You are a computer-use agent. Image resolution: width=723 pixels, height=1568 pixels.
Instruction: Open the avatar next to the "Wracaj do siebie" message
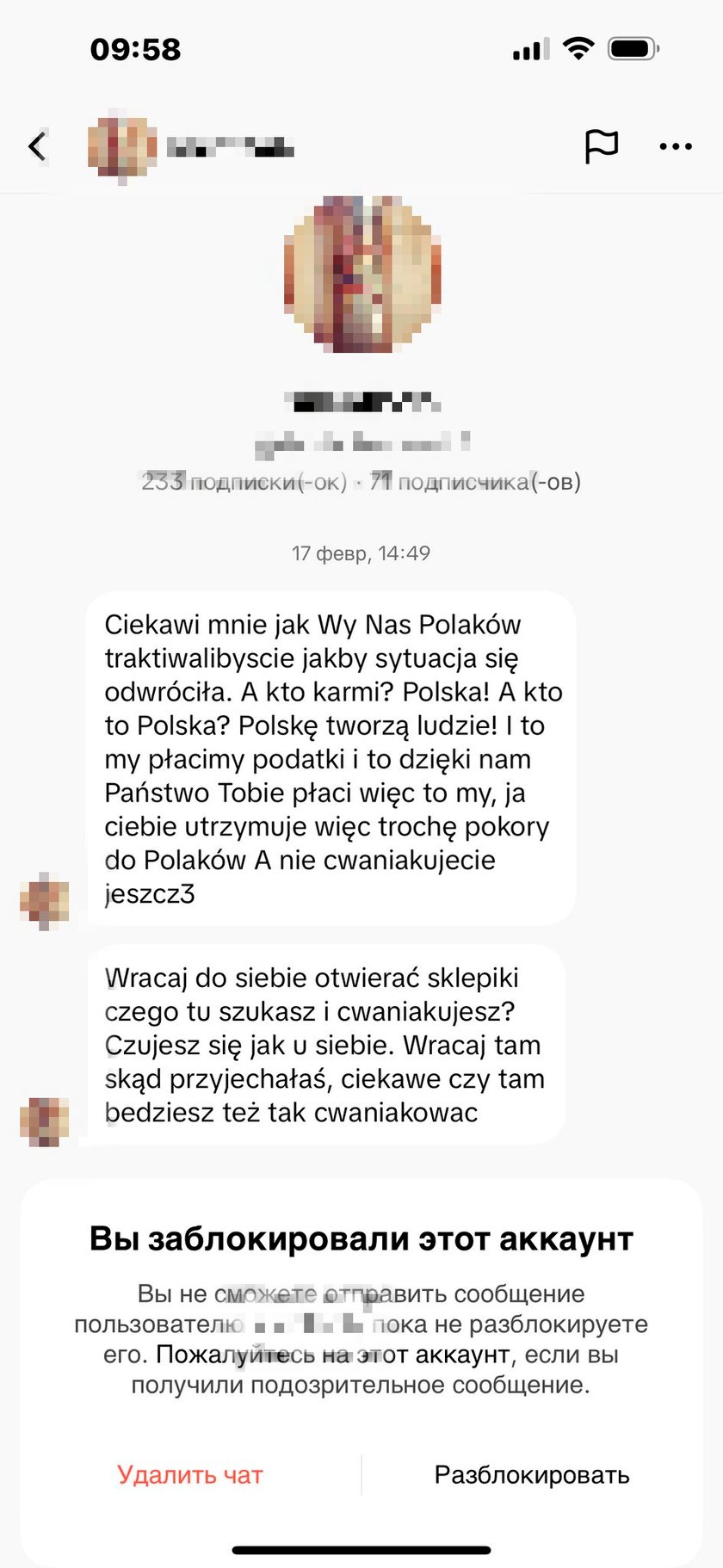point(45,1121)
